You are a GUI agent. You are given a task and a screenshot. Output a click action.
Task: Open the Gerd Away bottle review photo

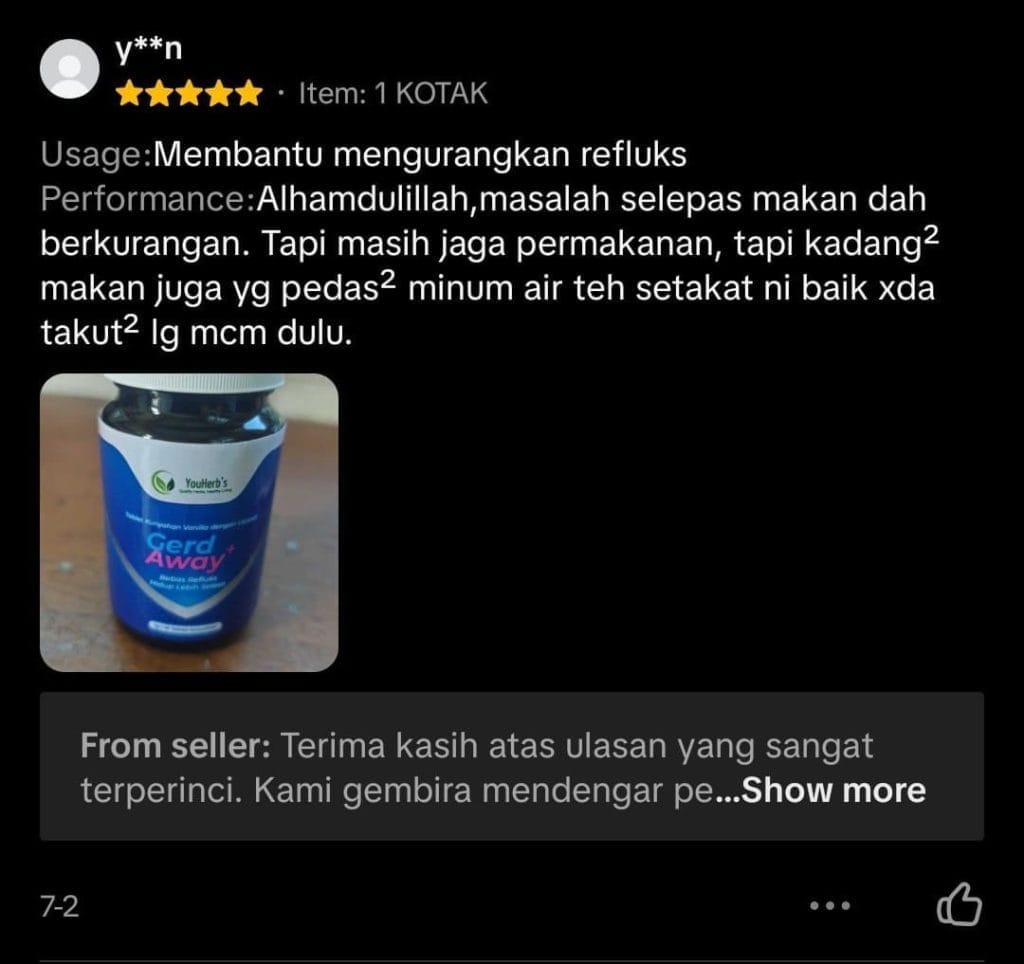[x=189, y=522]
